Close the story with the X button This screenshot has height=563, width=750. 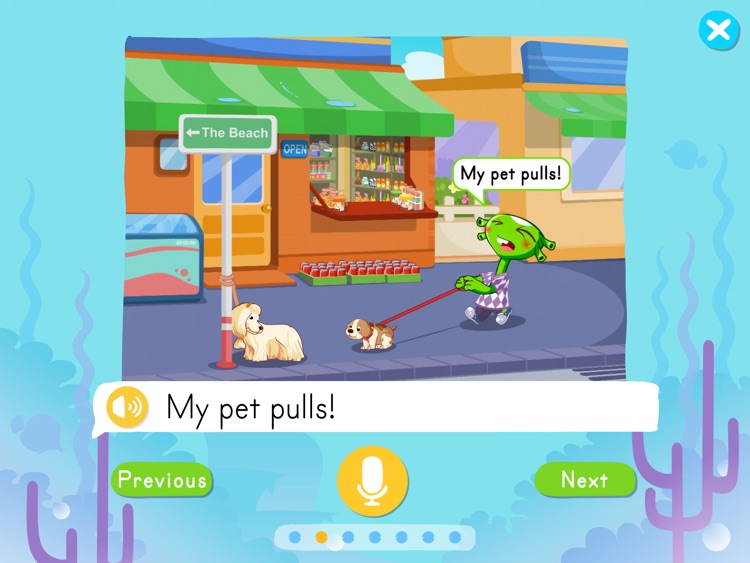[718, 31]
